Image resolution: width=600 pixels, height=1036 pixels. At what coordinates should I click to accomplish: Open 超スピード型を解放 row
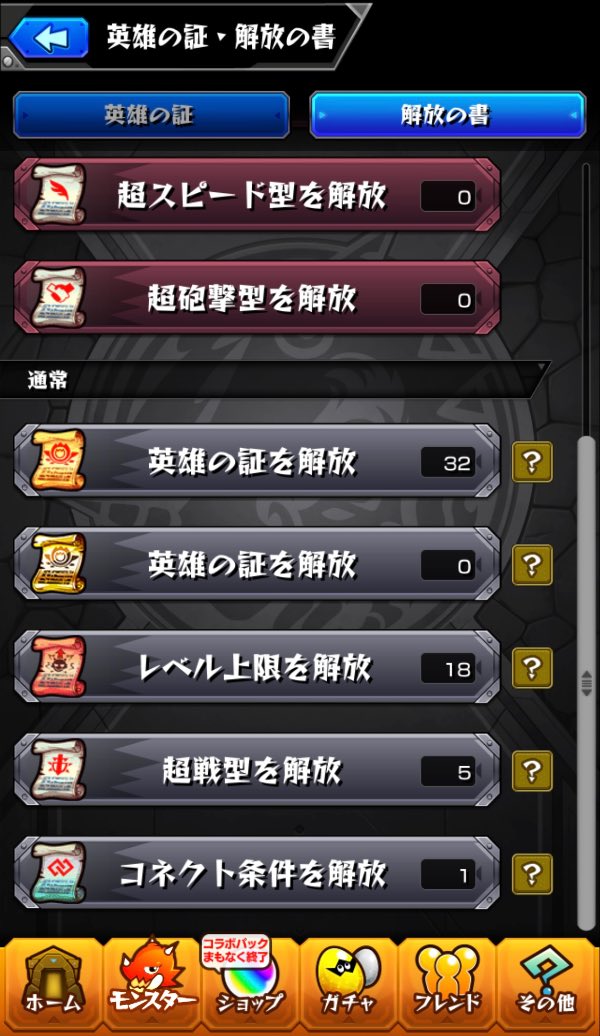coord(256,195)
